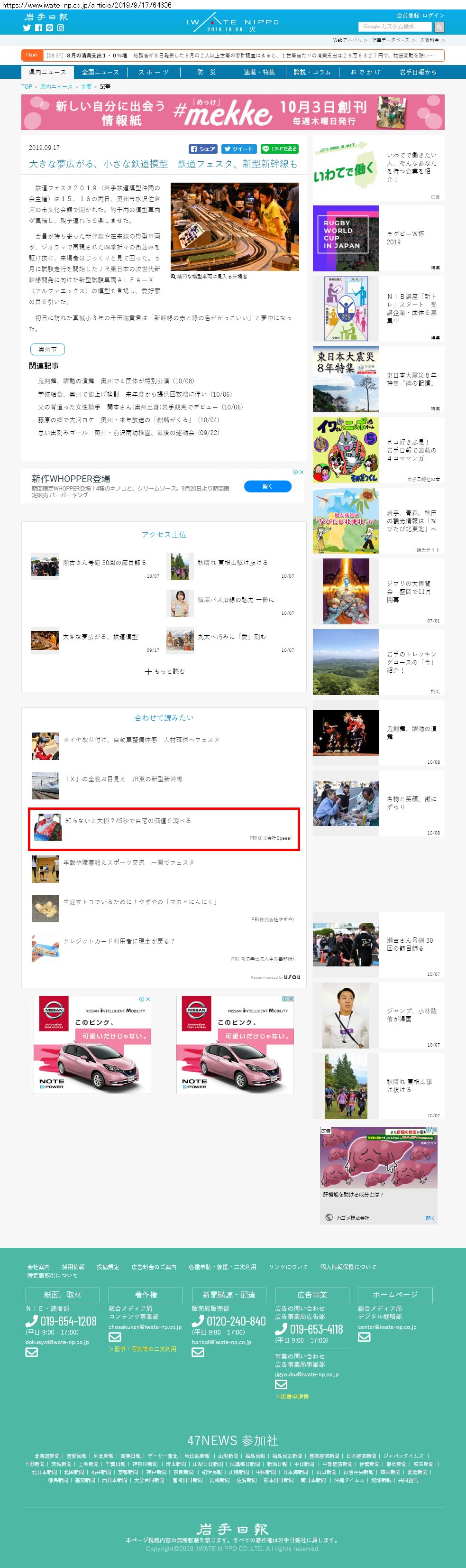Tap the search magnifier button

[x=439, y=28]
